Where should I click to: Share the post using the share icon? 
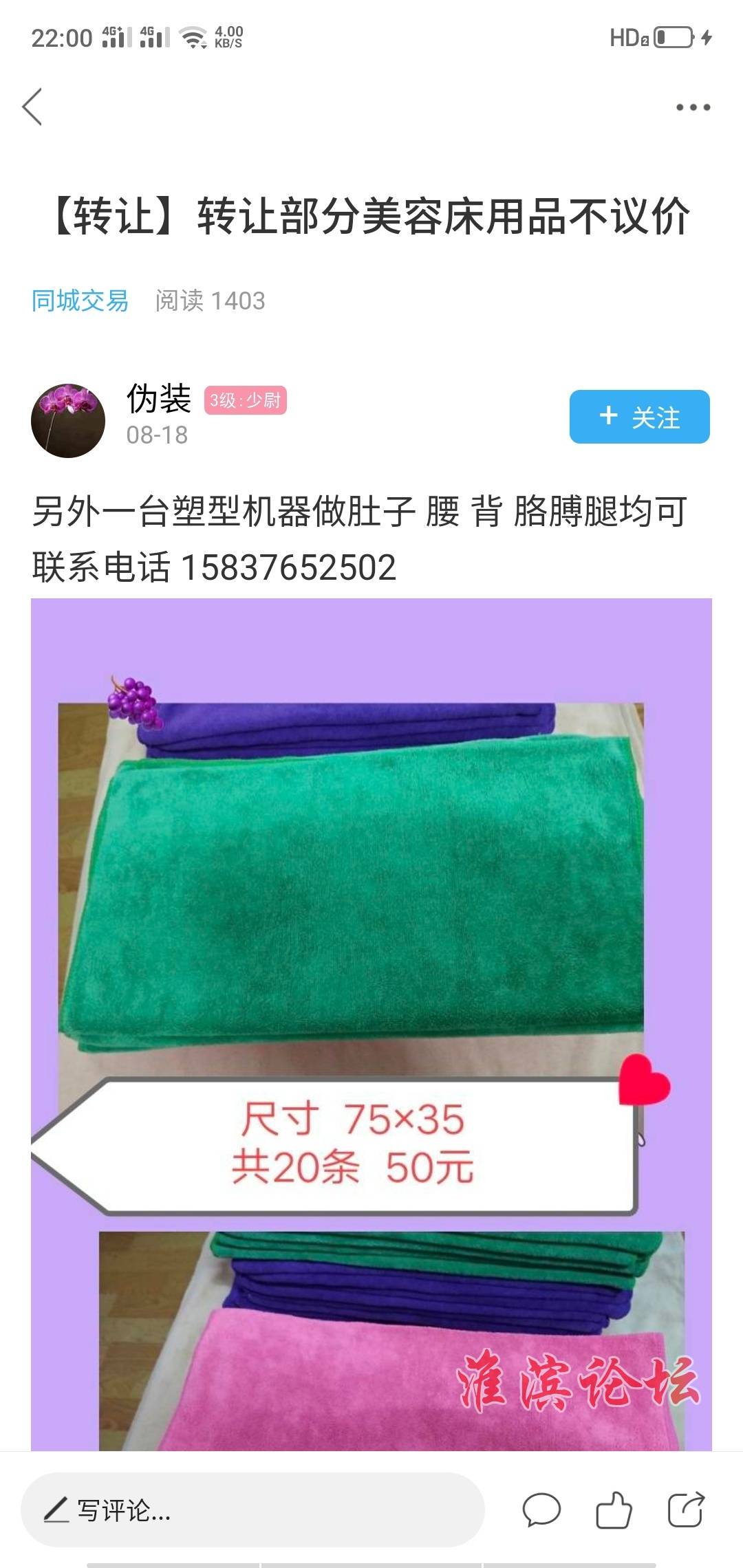[x=686, y=1510]
